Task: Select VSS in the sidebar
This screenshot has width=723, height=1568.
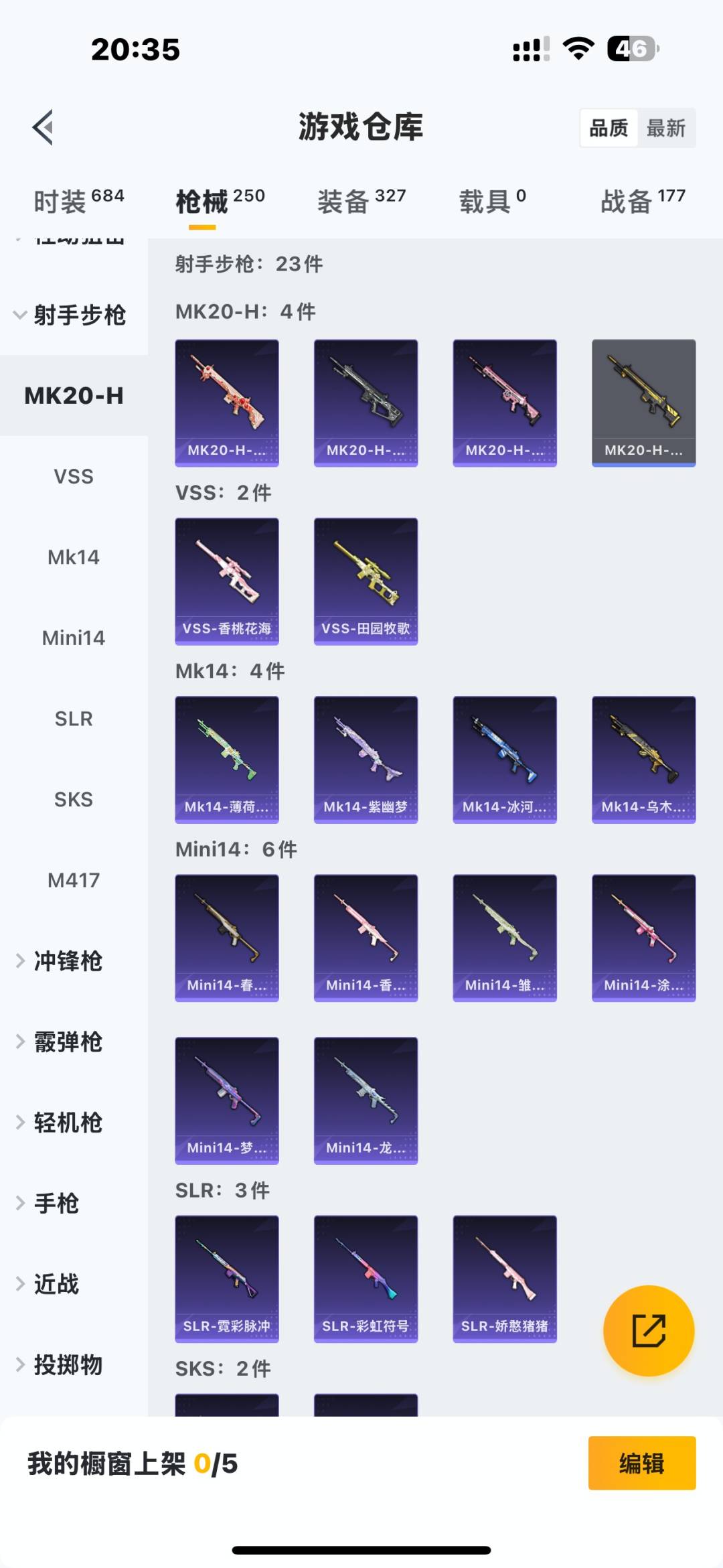Action: 74,476
